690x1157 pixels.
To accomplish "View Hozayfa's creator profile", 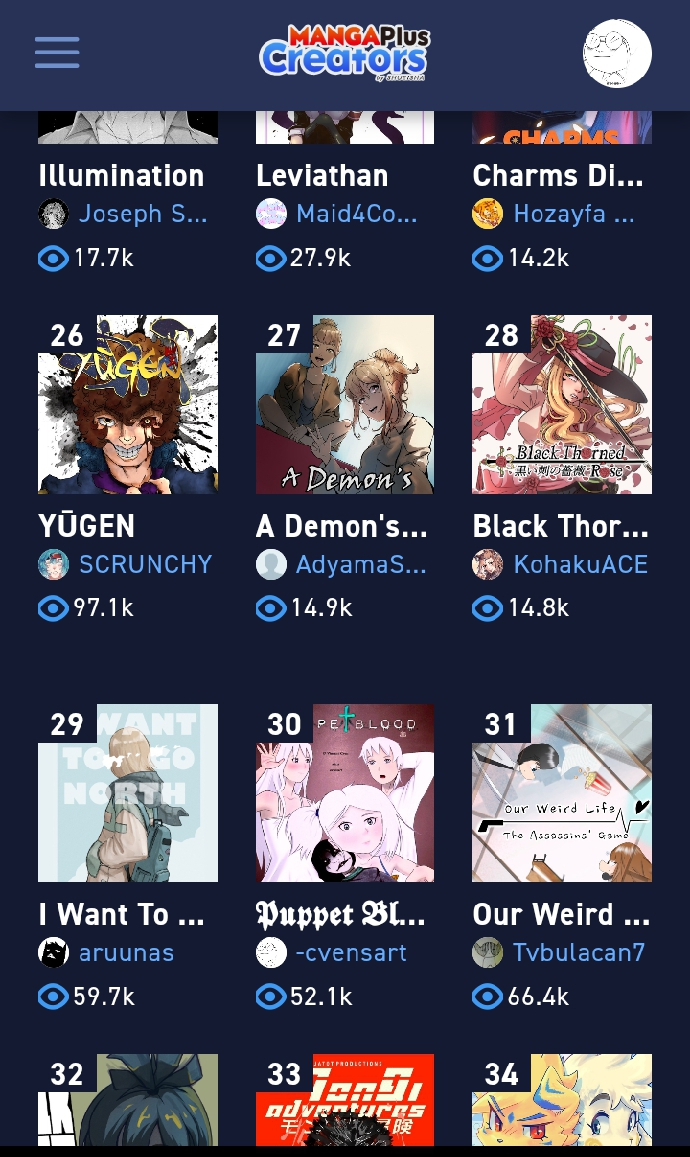I will point(572,214).
